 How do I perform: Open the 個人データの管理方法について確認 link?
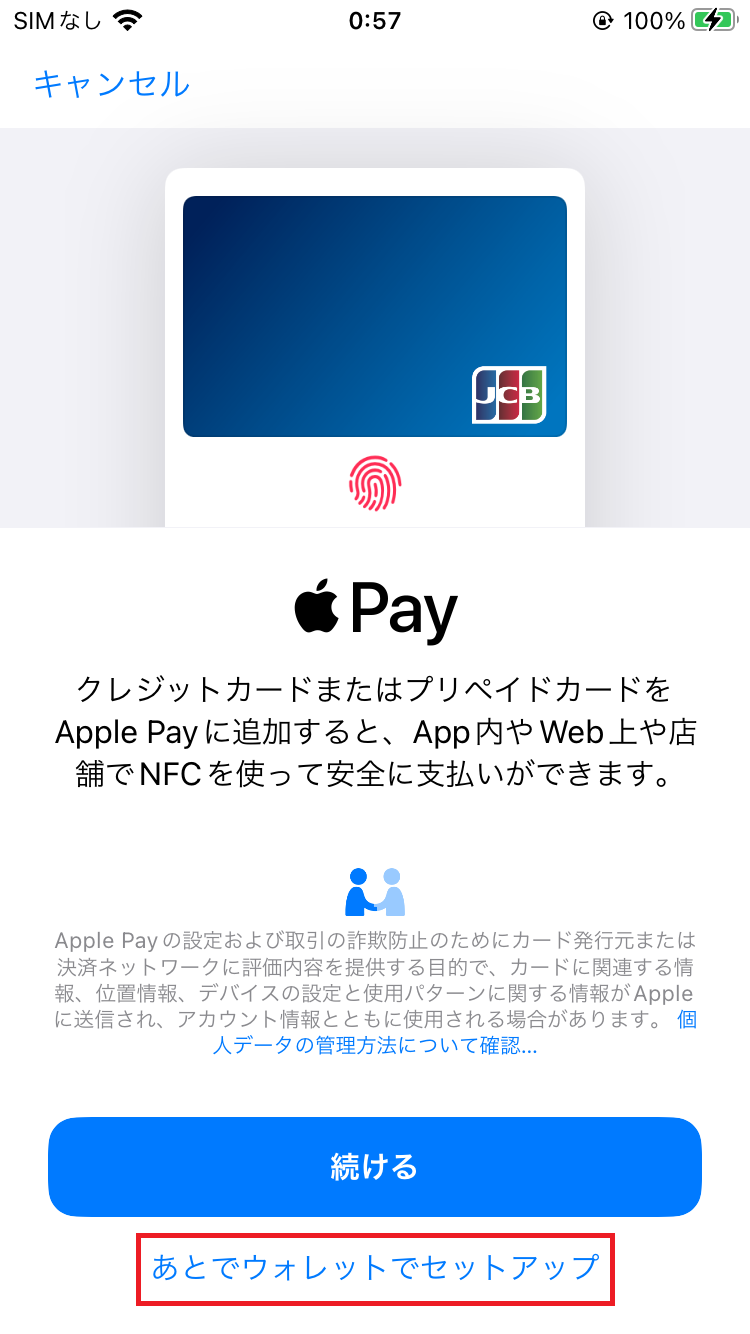[x=375, y=1046]
